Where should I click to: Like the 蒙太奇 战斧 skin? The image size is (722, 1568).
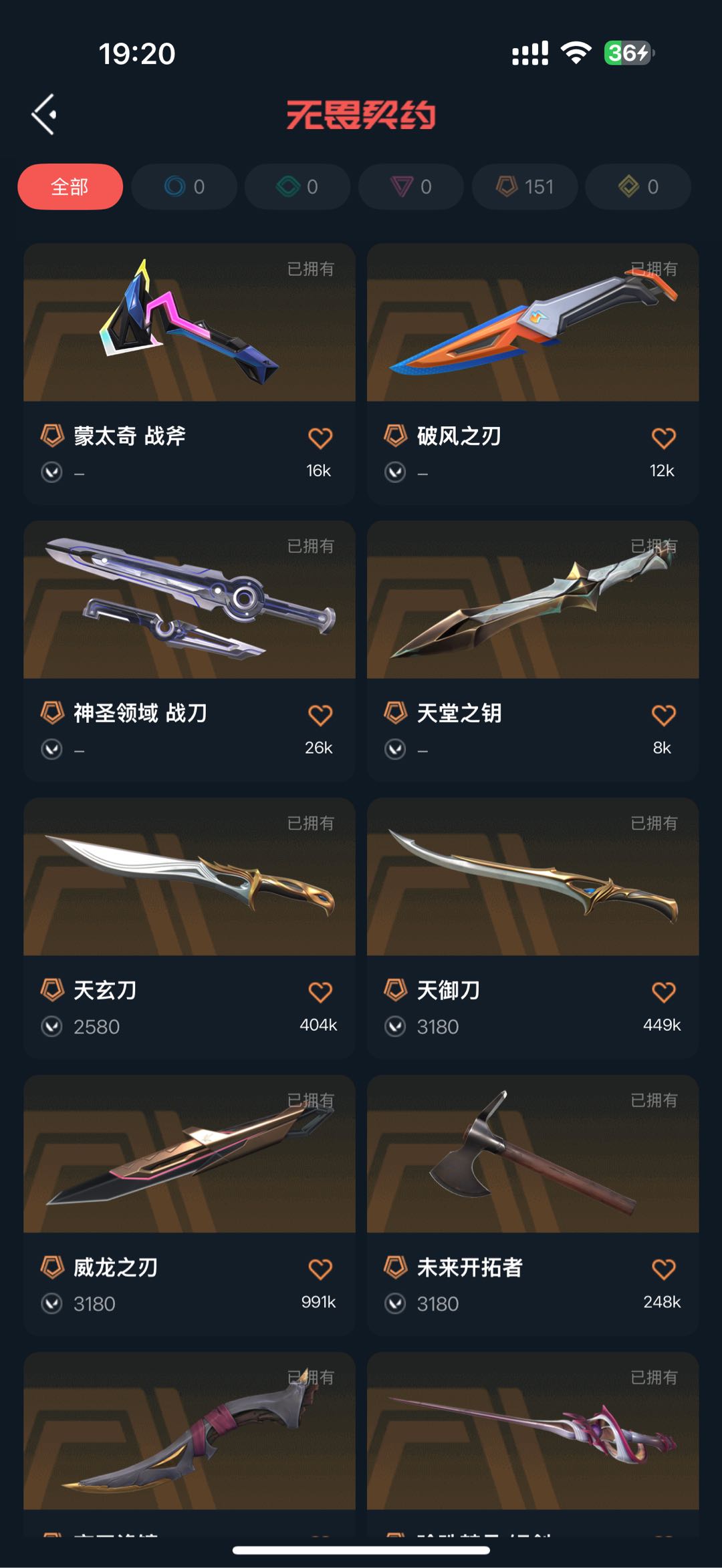(x=320, y=438)
